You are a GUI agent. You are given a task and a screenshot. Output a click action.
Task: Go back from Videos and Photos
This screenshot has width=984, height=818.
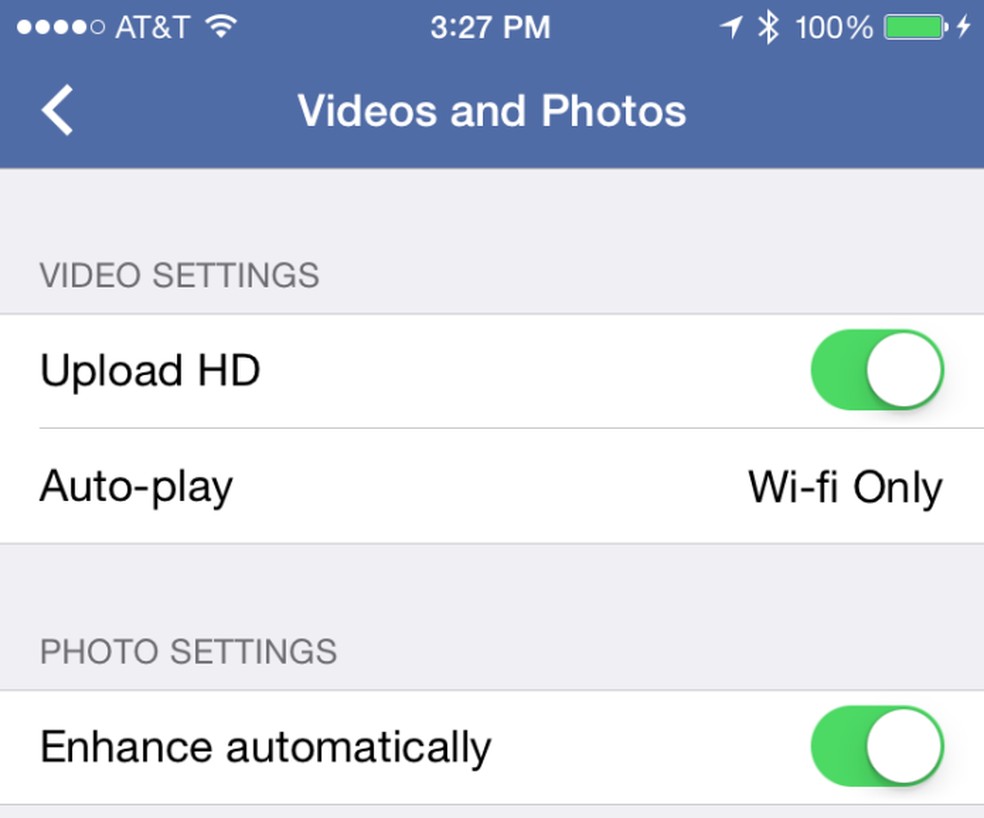coord(58,110)
